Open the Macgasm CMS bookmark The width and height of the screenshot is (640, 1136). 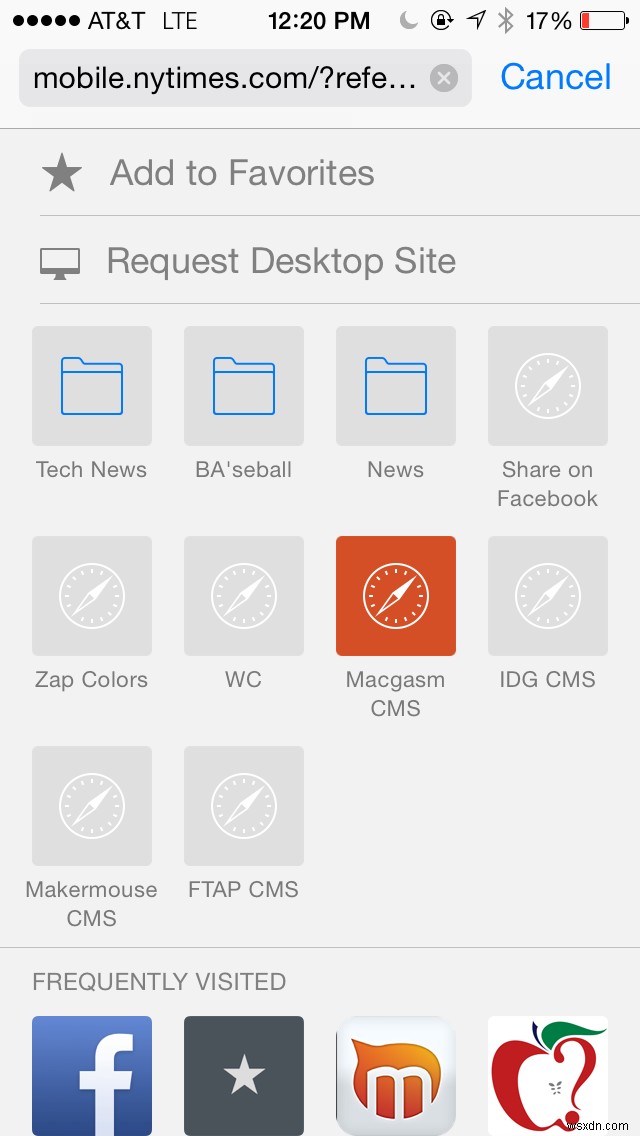pyautogui.click(x=396, y=596)
